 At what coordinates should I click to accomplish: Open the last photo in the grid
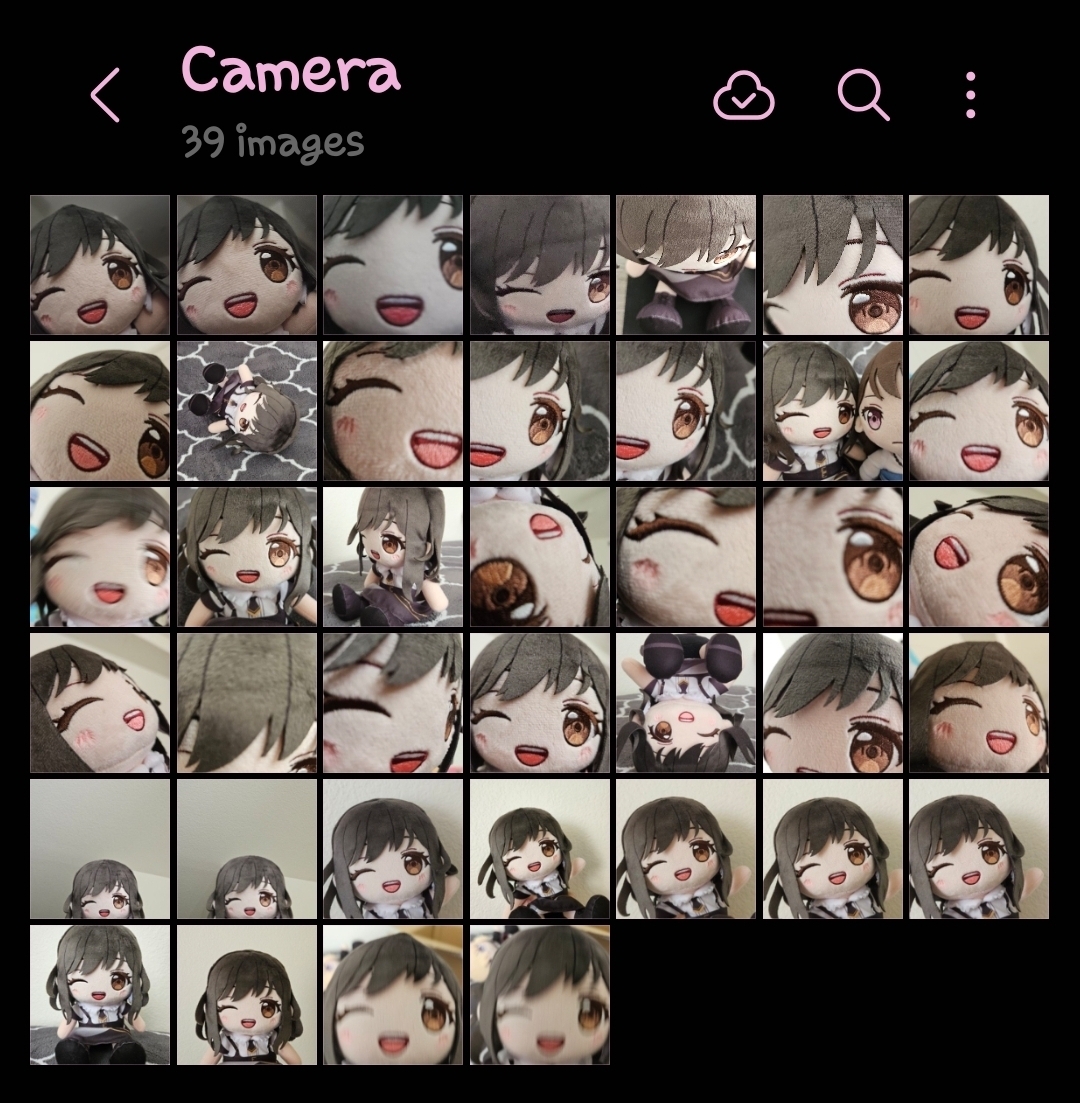pos(540,995)
